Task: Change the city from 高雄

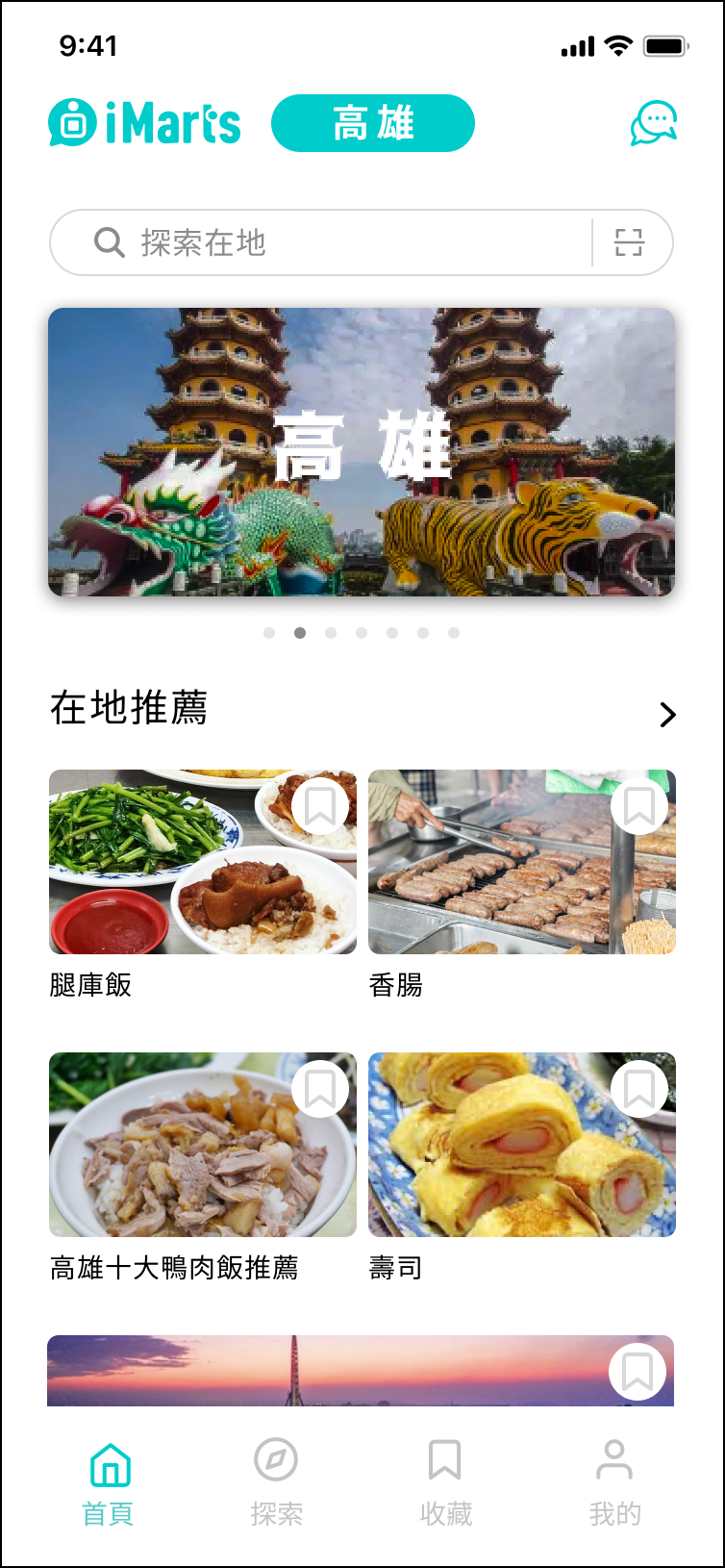Action: click(373, 123)
